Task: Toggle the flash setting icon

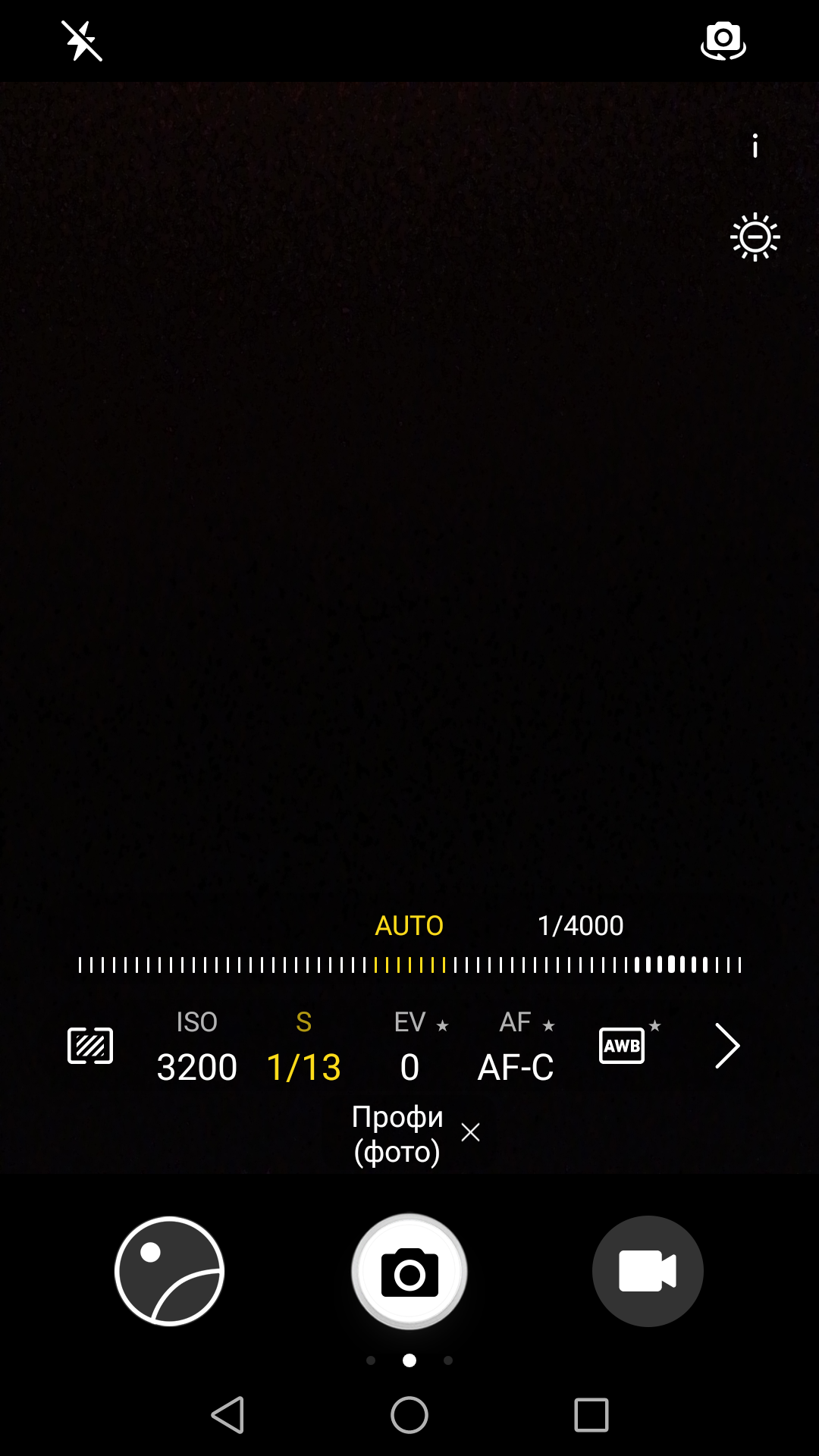Action: [82, 41]
